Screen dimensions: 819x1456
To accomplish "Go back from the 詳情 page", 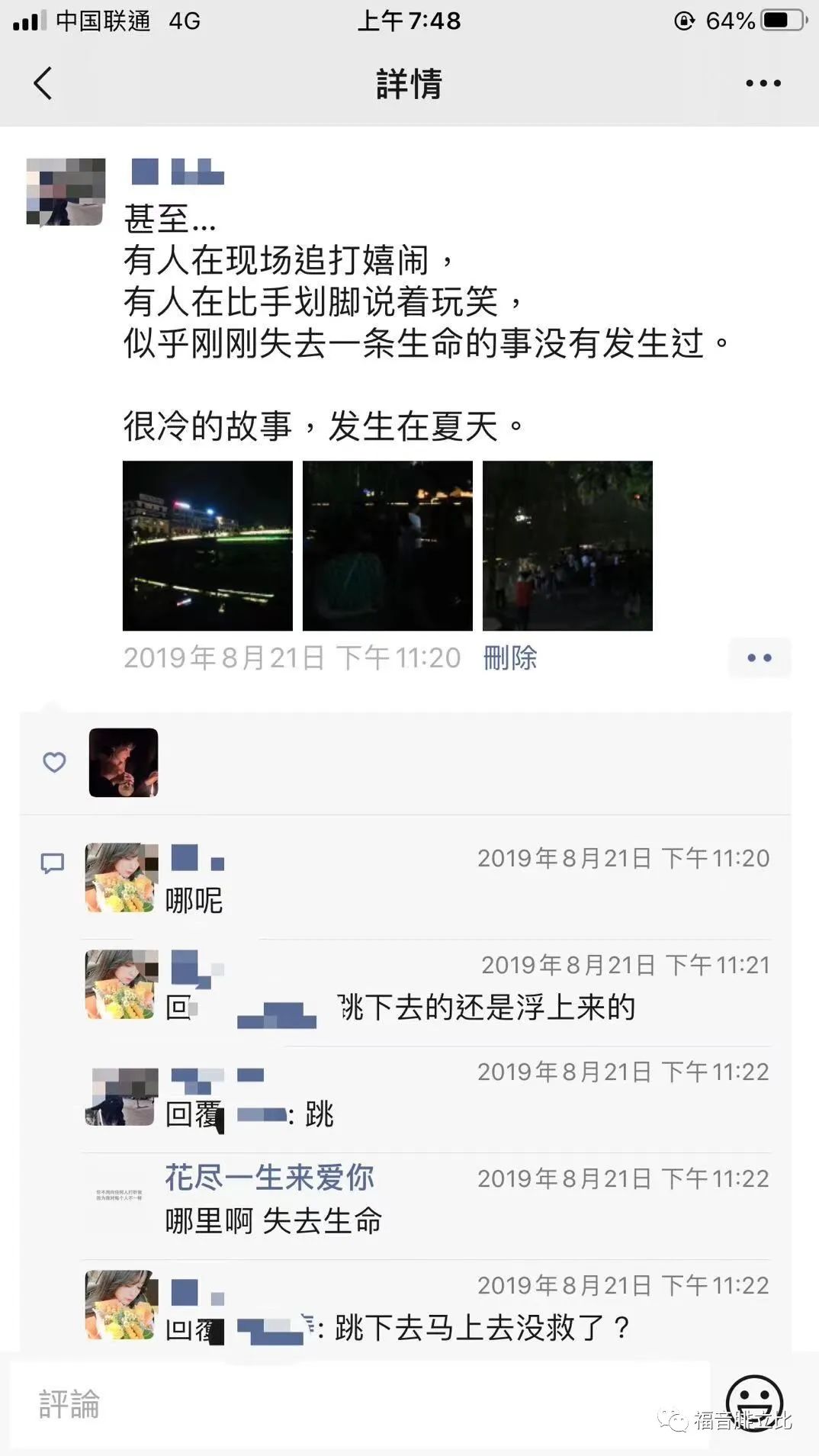I will 43,83.
